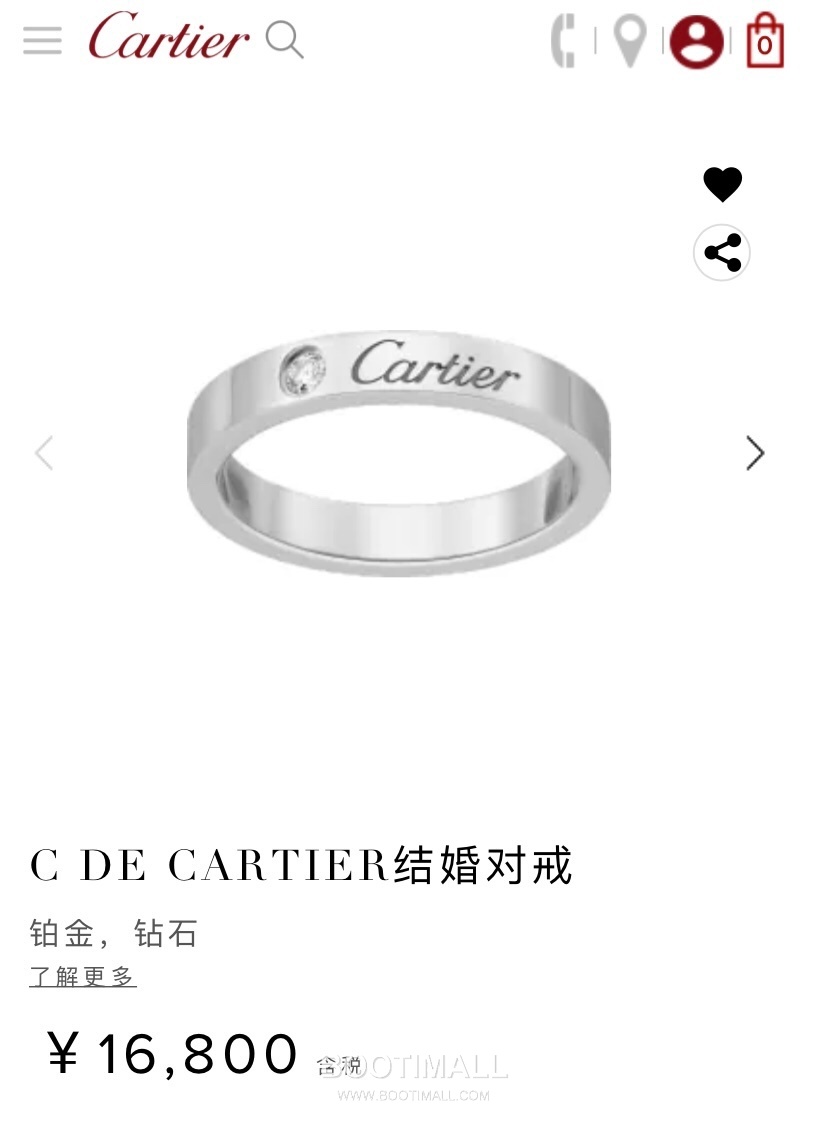Screen dimensions: 828x1147
Task: Click the Cartier logo
Action: pos(166,39)
